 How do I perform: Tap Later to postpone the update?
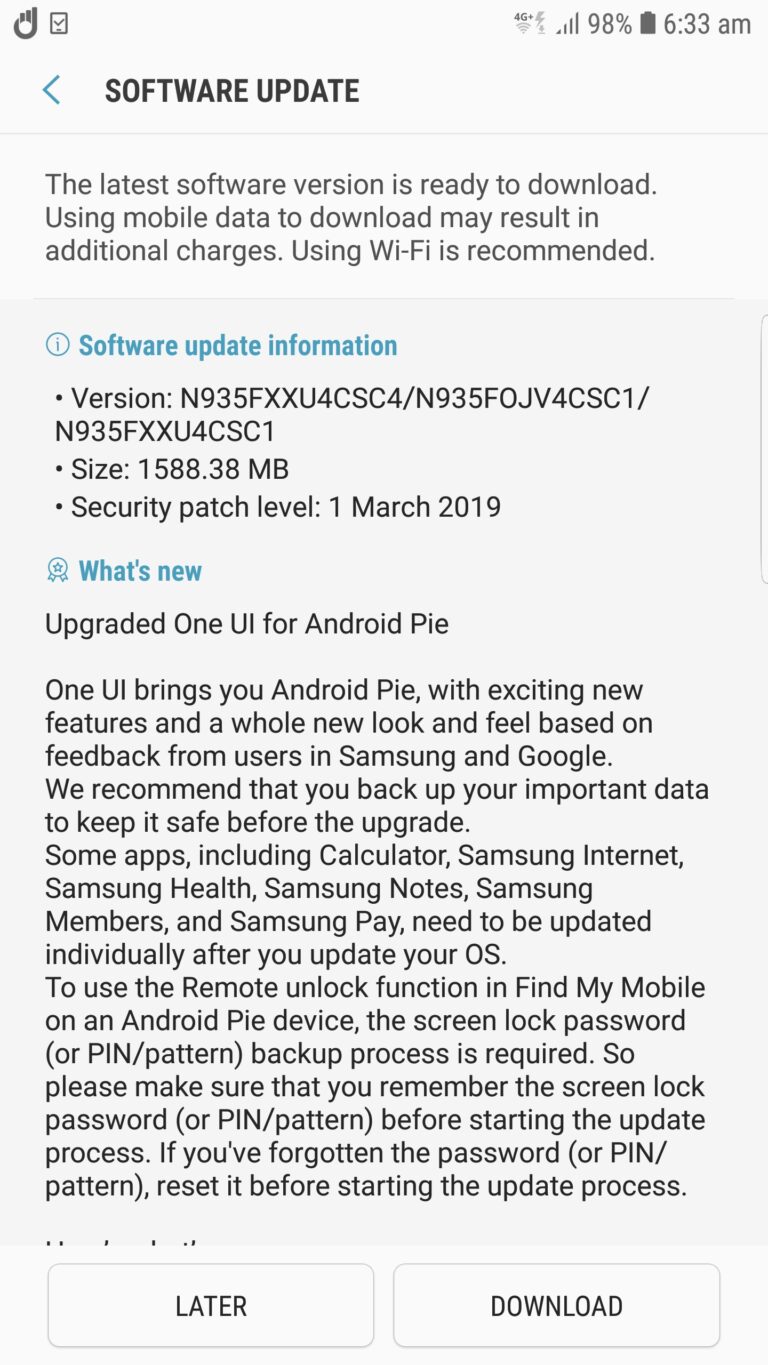[x=211, y=1305]
